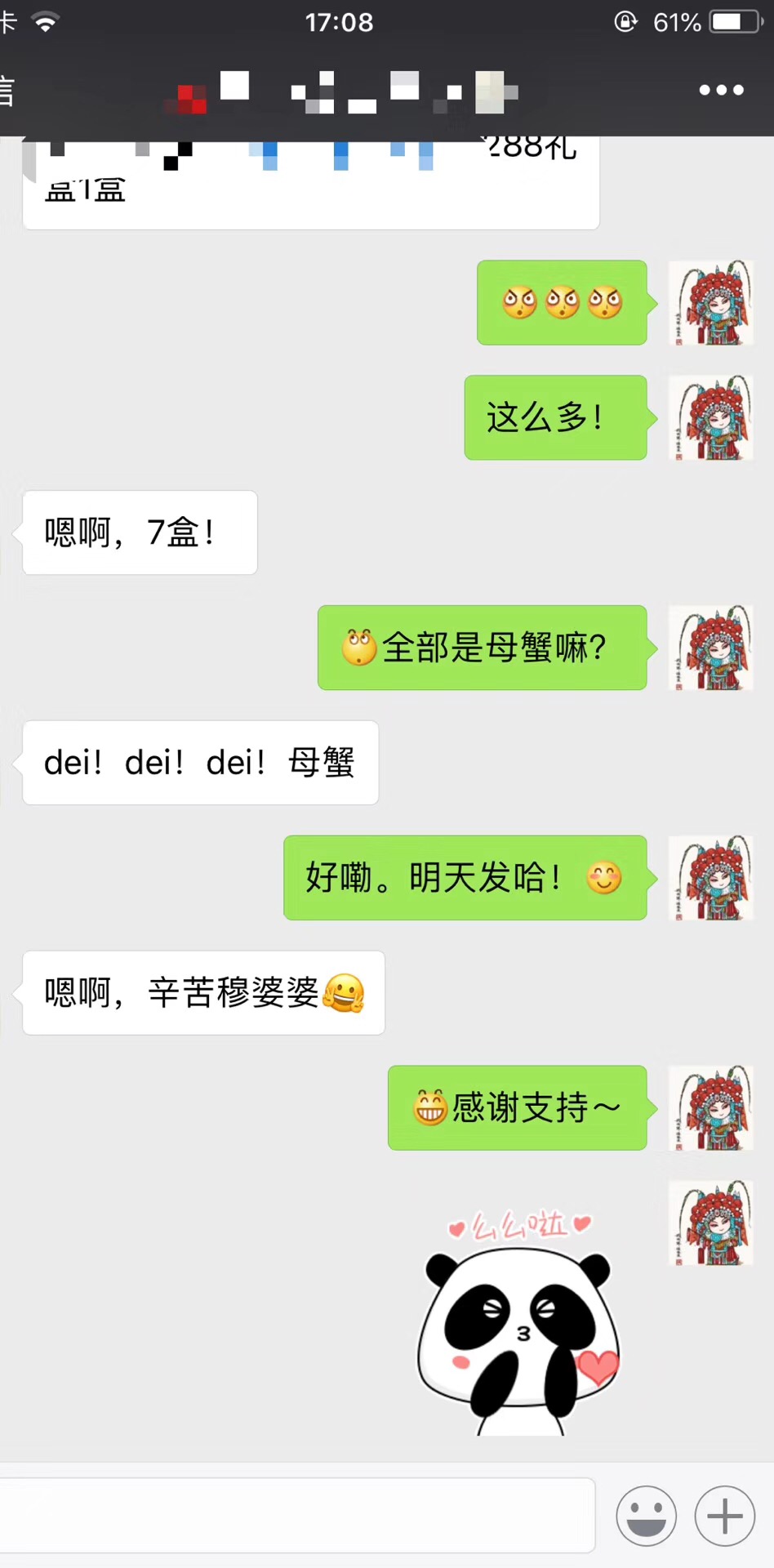This screenshot has width=774, height=1568.
Task: Open the chat options three-dot menu
Action: tap(721, 90)
